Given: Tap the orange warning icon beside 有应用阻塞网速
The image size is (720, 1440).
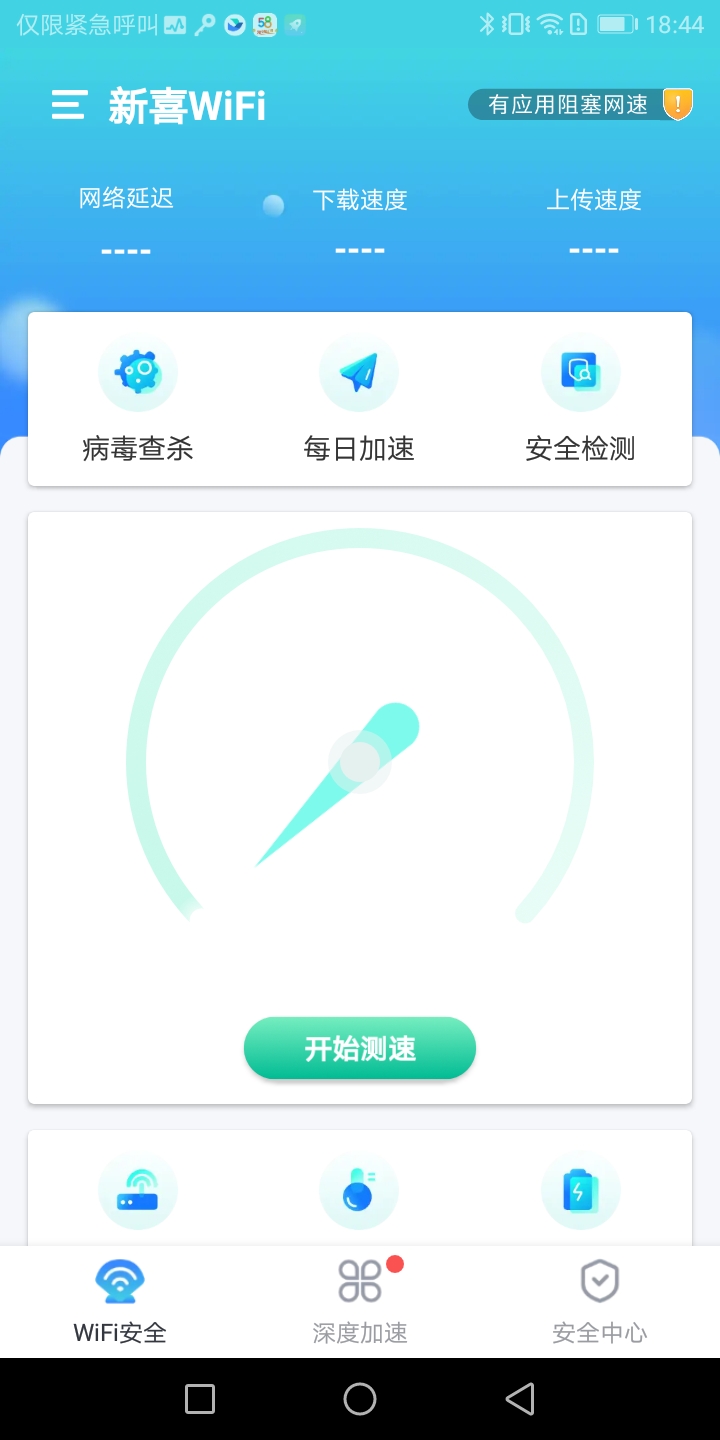Looking at the screenshot, I should (x=677, y=103).
